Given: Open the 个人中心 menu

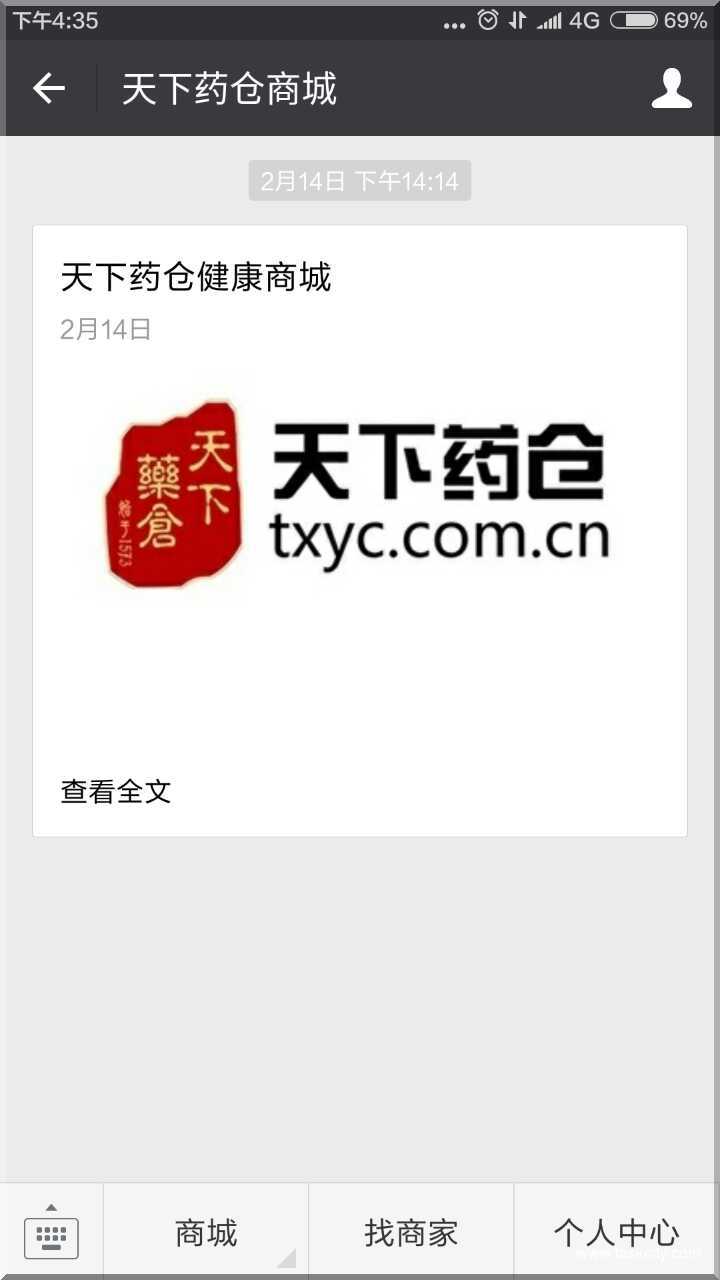Looking at the screenshot, I should click(x=616, y=1233).
